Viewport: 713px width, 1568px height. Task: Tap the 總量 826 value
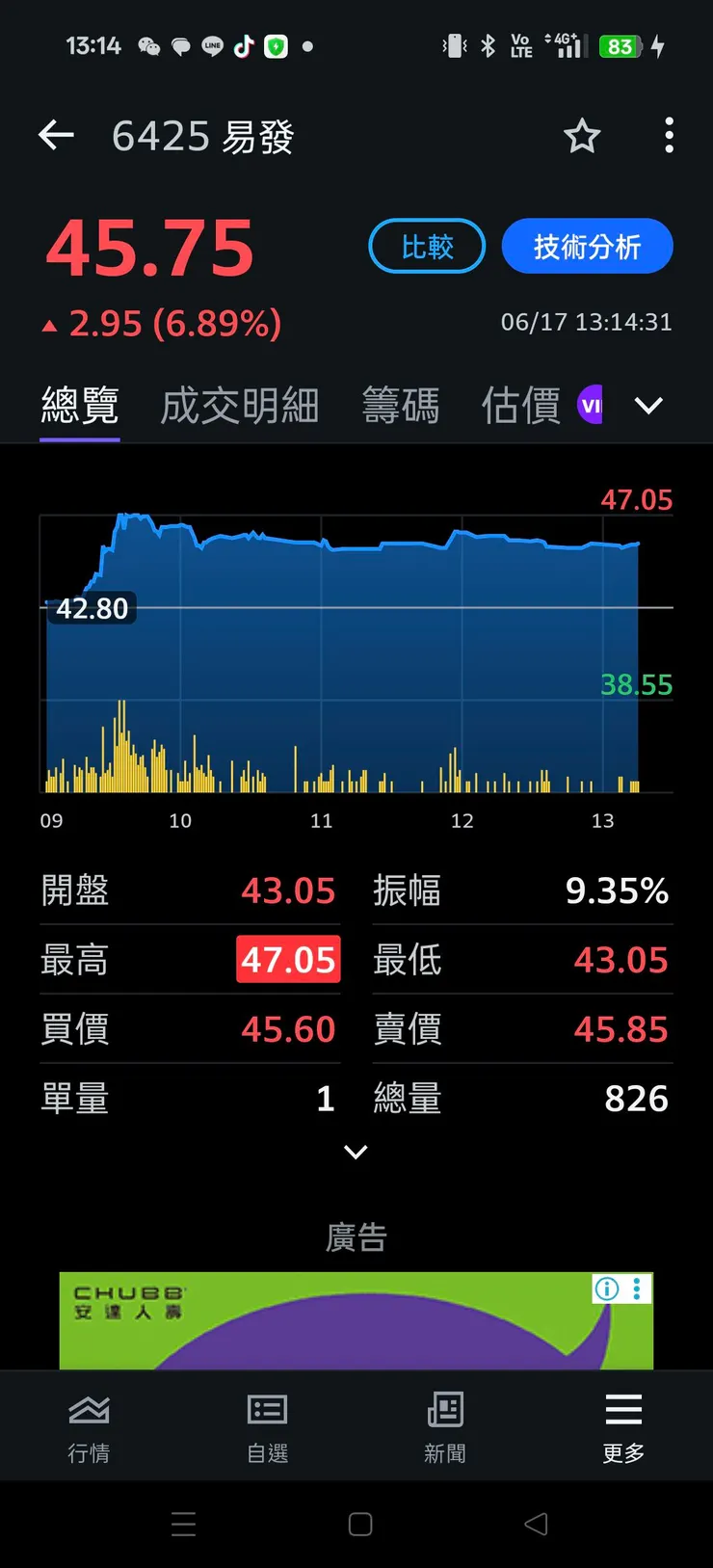(636, 1098)
